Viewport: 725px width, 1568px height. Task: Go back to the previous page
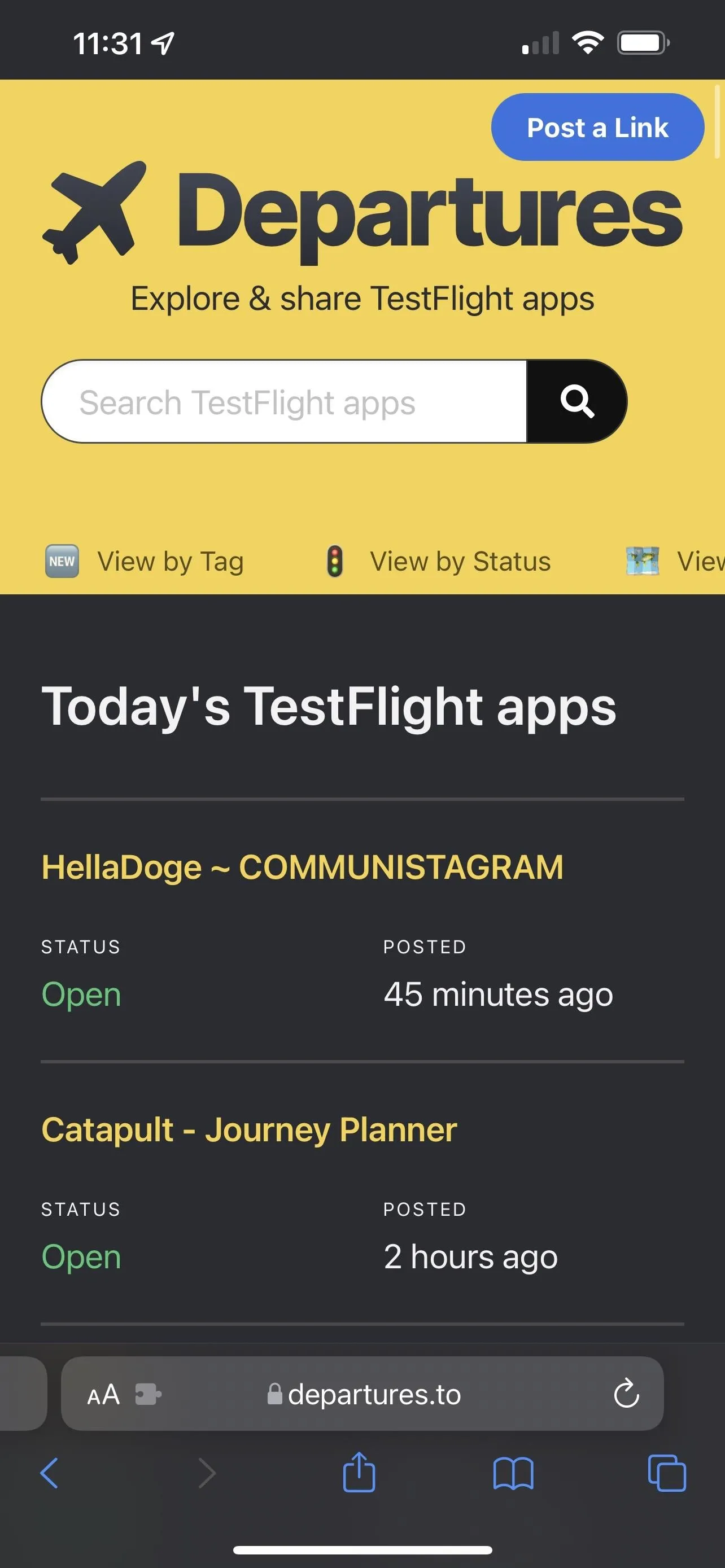pyautogui.click(x=49, y=1473)
